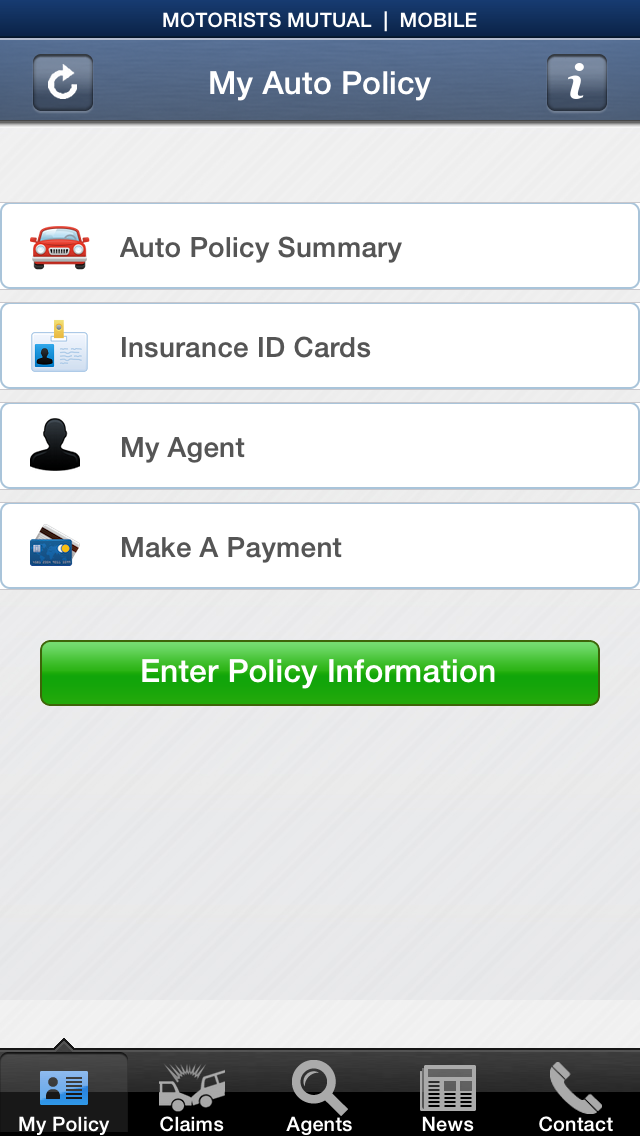Switch to the Contact tab
Viewport: 640px width, 1136px height.
pos(576,1096)
